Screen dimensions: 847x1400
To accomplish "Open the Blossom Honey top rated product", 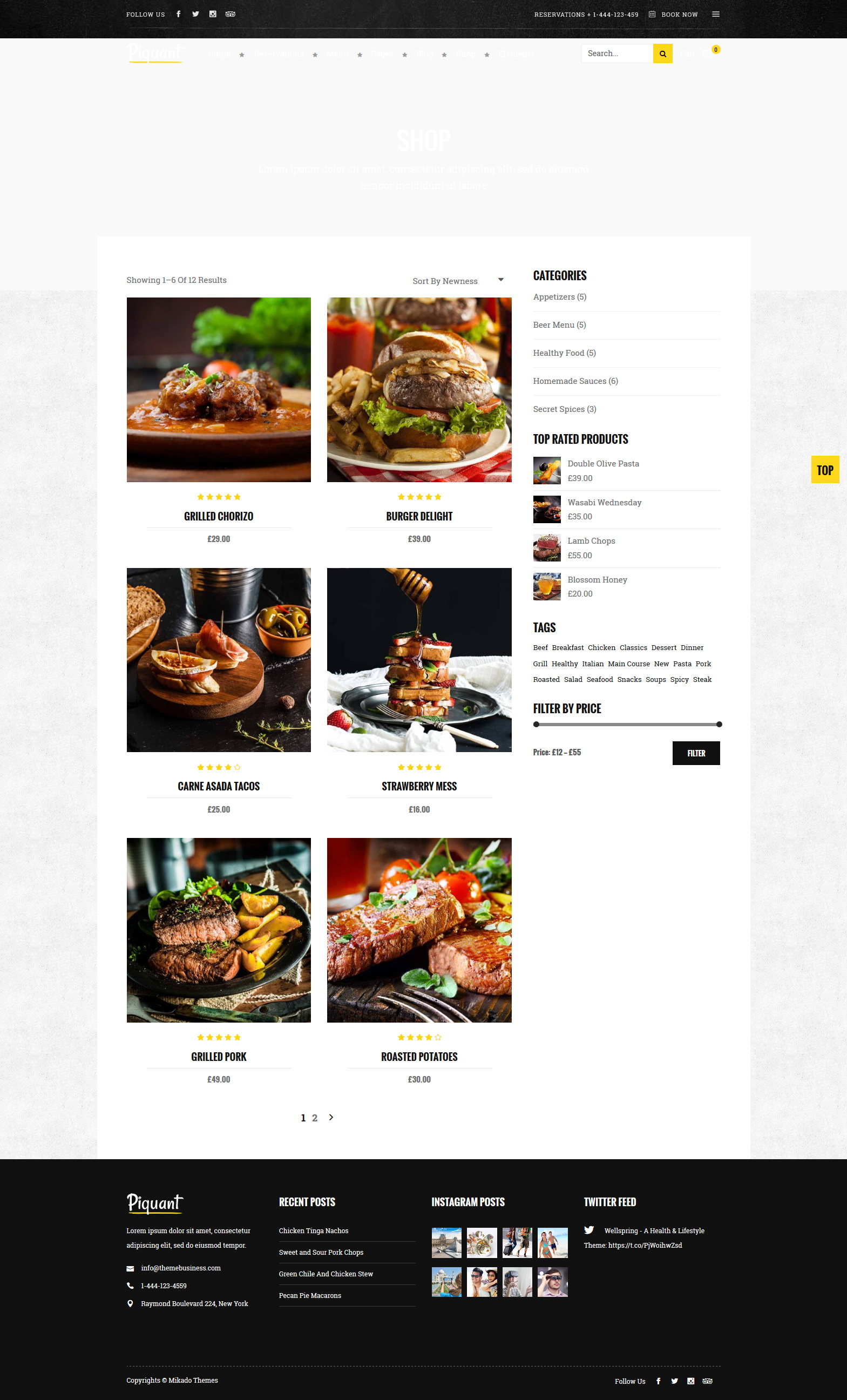I will 597,579.
